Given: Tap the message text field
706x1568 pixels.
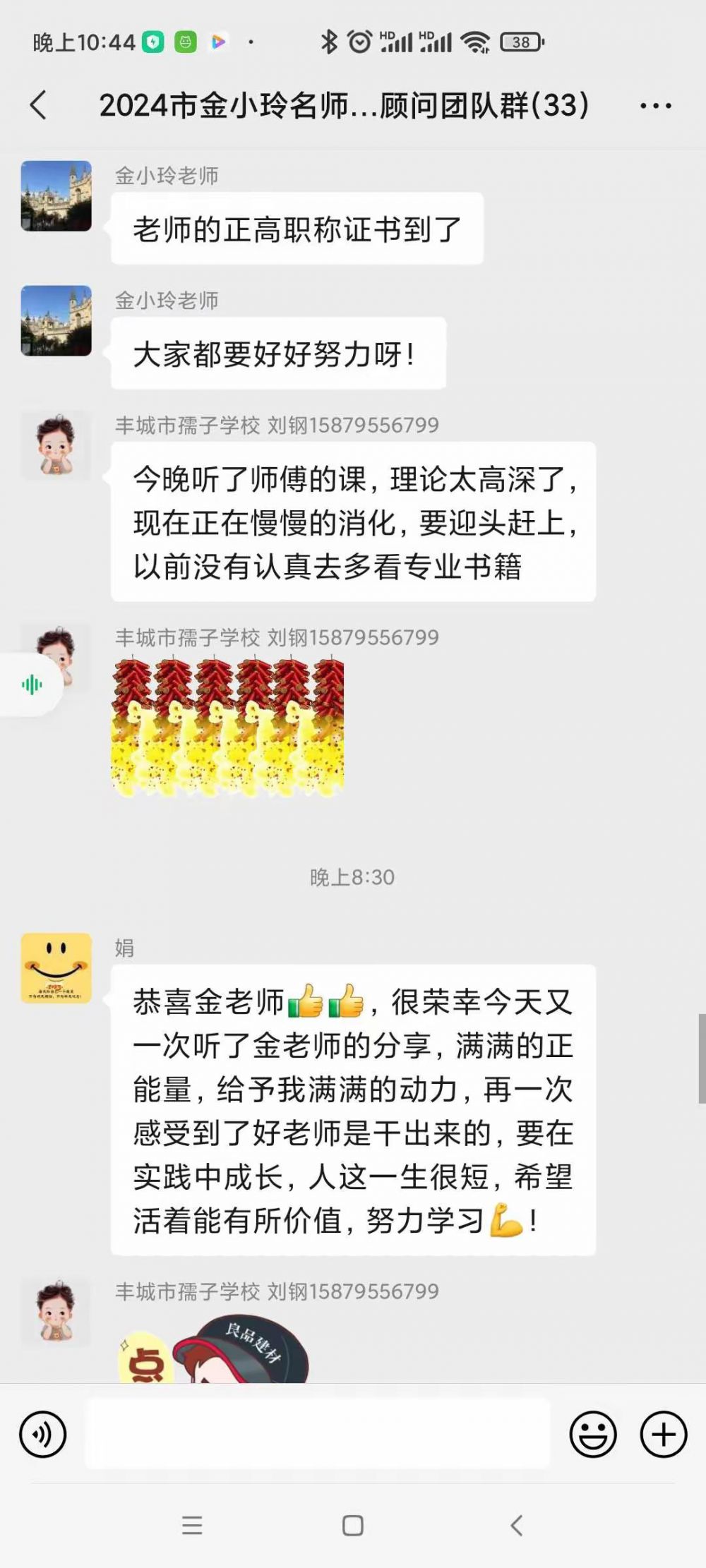Looking at the screenshot, I should [318, 1434].
